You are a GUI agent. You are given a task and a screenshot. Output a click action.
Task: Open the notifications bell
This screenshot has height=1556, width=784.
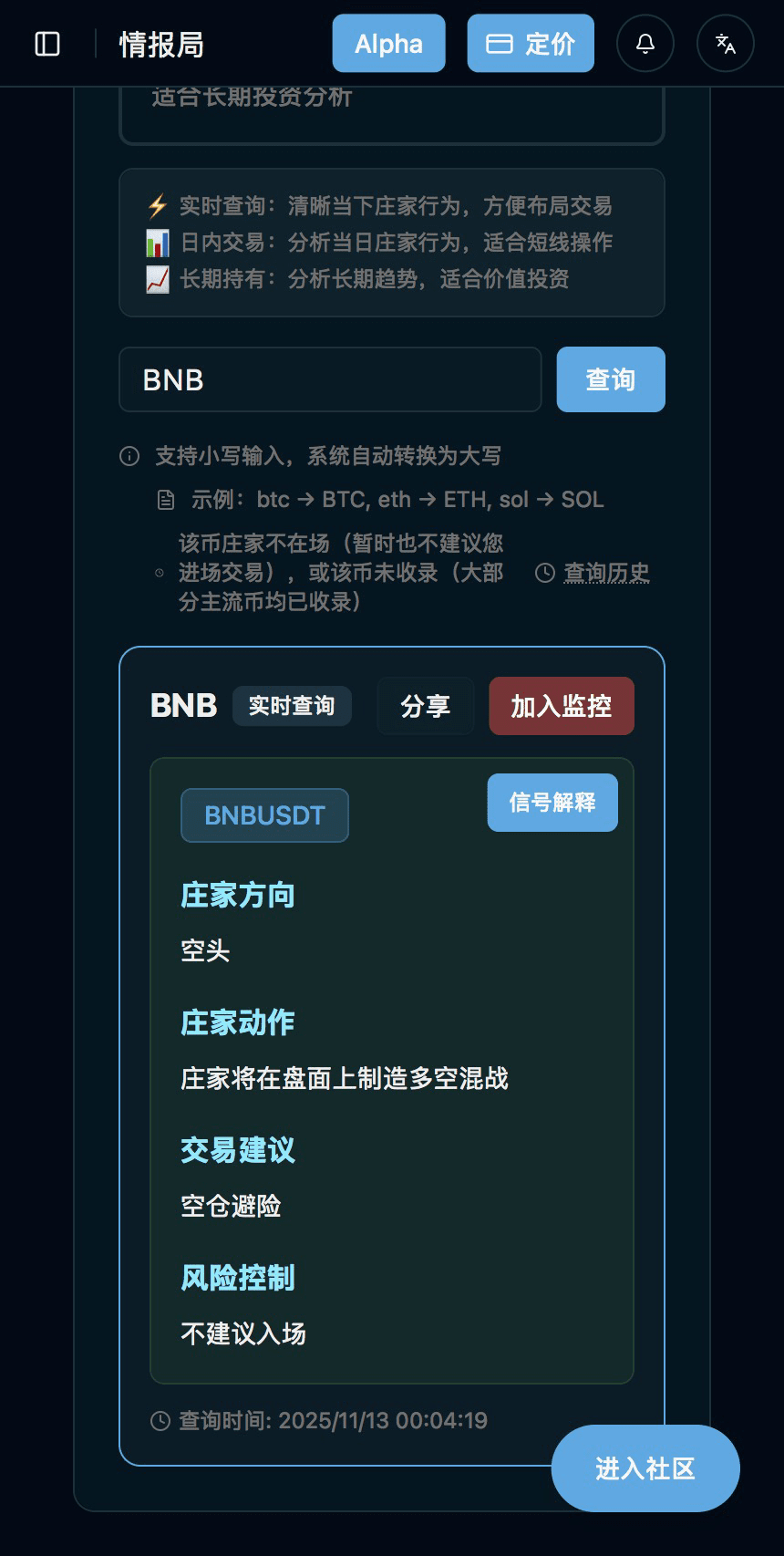(x=645, y=43)
